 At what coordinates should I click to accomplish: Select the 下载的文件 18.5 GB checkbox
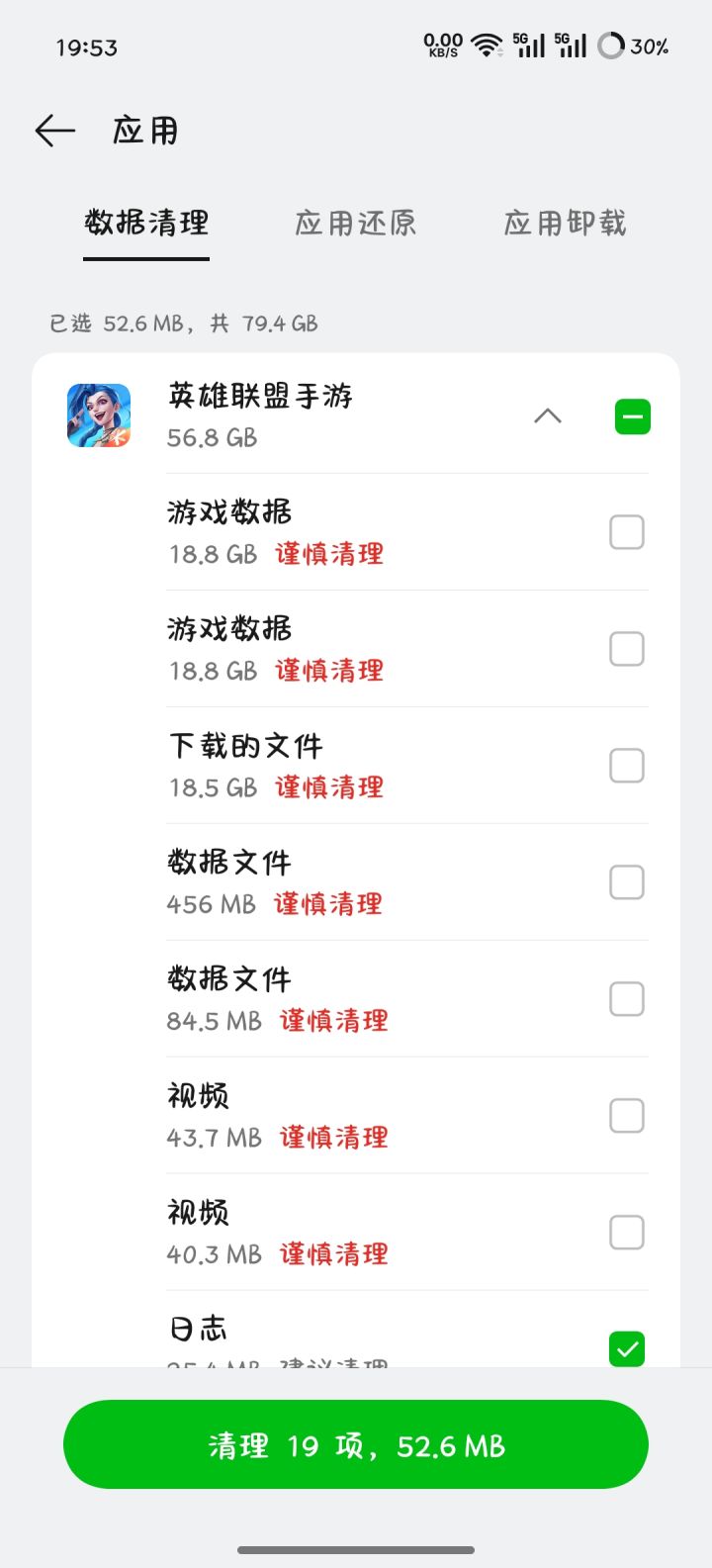[x=627, y=766]
